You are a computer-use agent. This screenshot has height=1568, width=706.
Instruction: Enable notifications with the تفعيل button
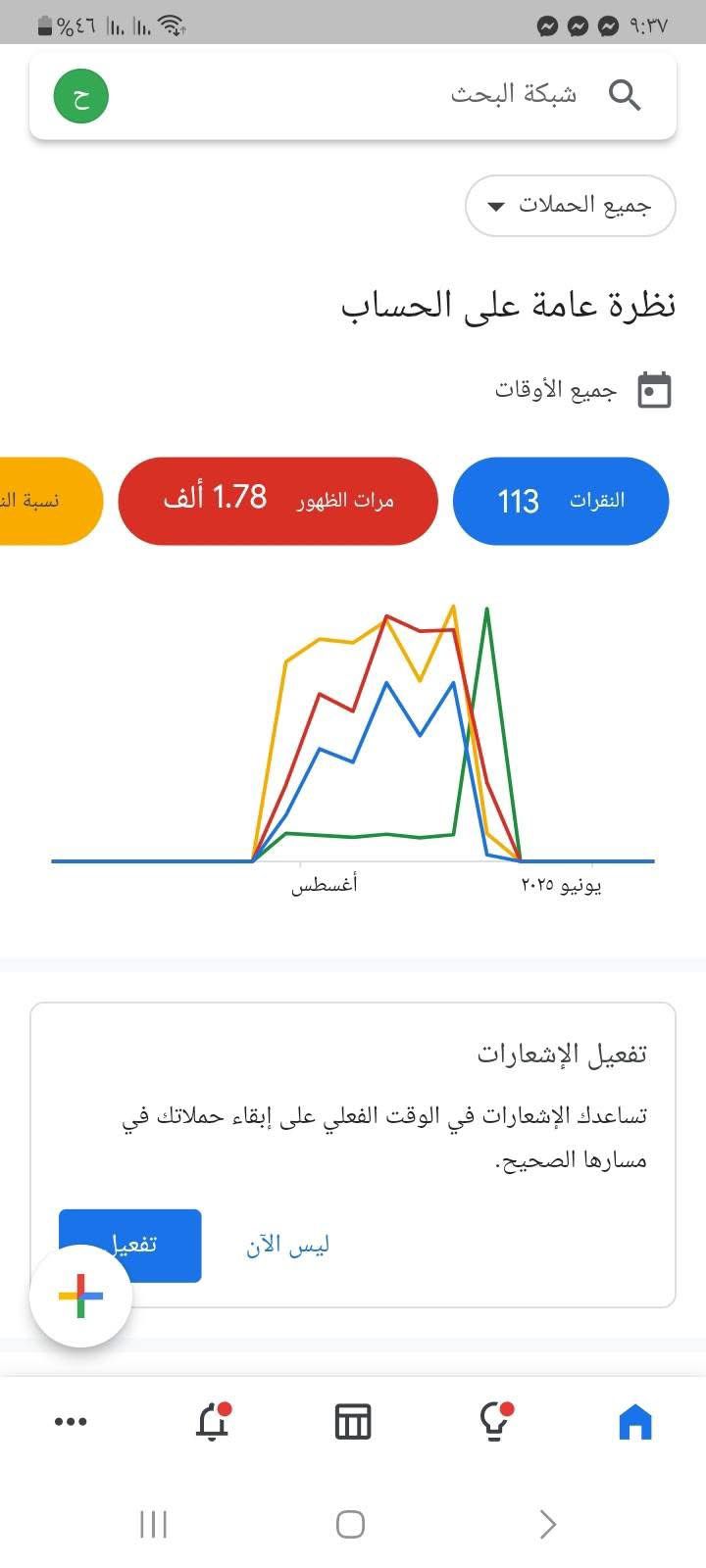(x=131, y=1245)
